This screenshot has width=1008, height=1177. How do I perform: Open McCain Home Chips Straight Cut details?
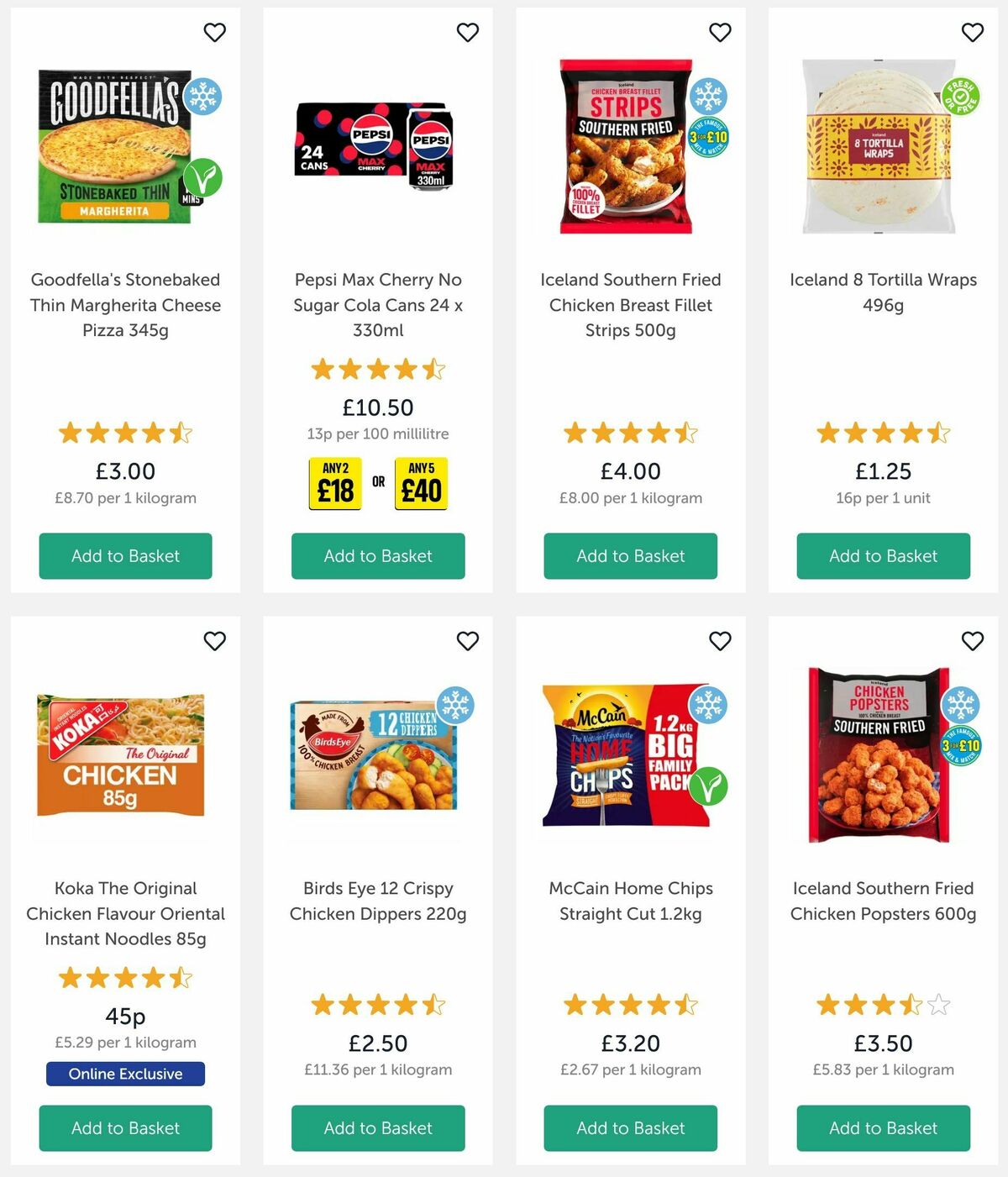pos(630,901)
